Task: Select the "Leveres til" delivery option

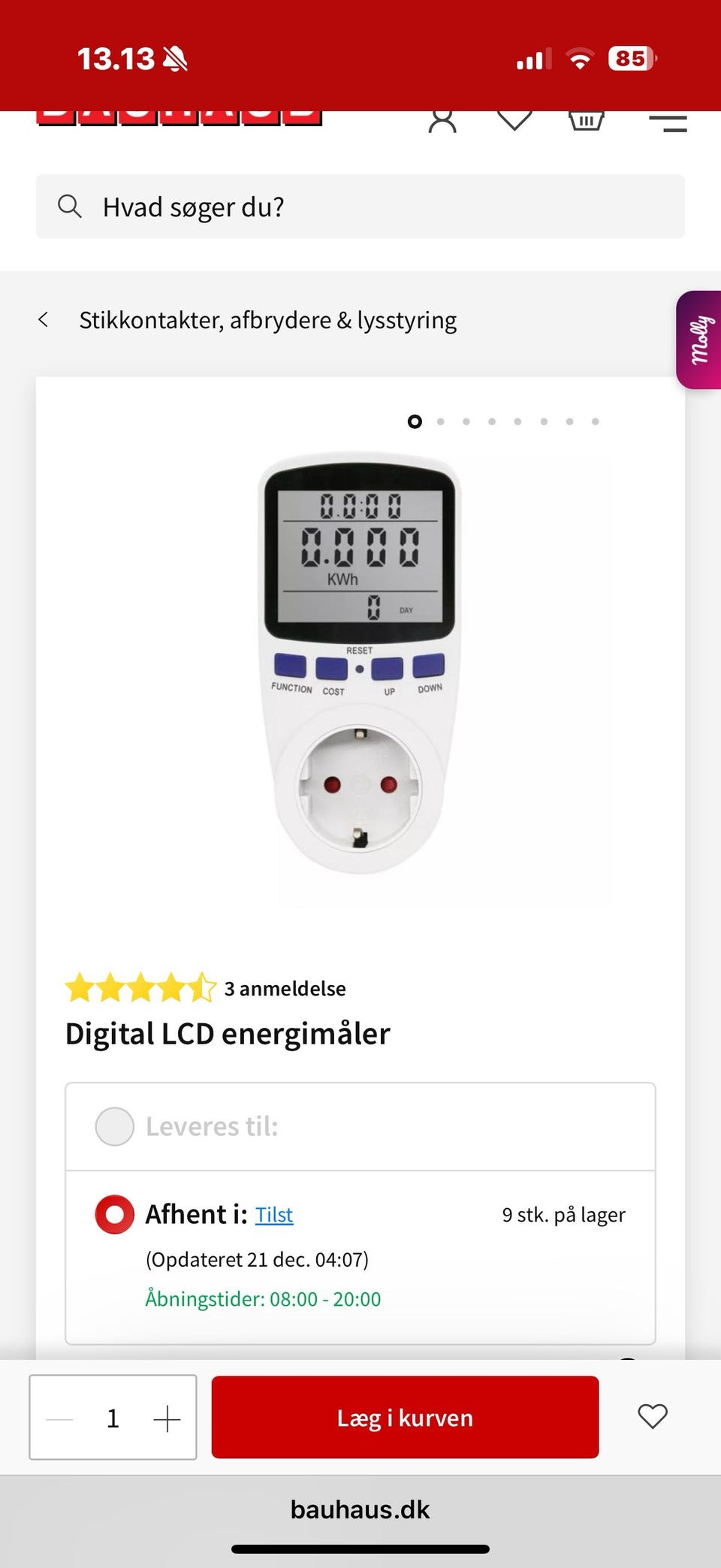Action: pyautogui.click(x=115, y=1126)
